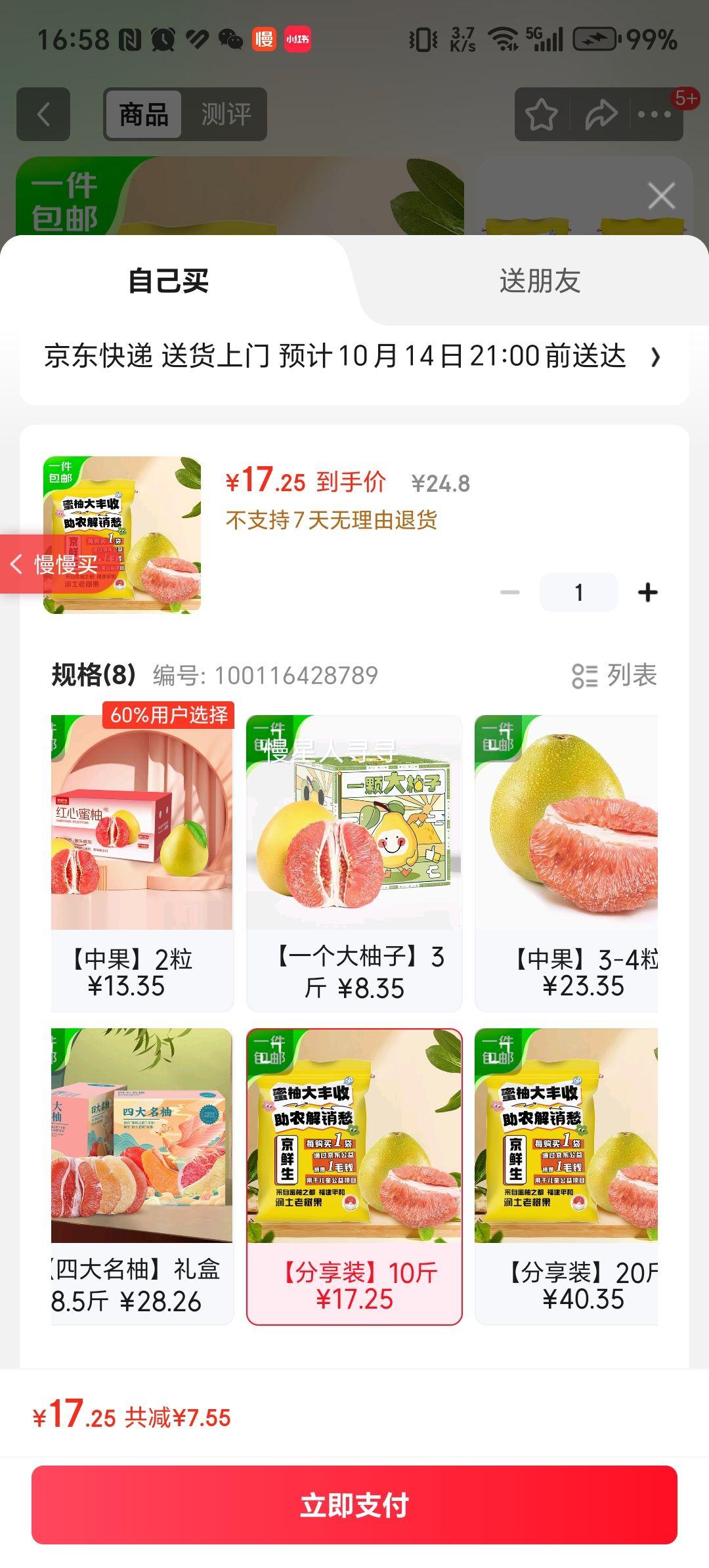The image size is (709, 1568).
Task: Edit the quantity field showing 1
Action: point(578,592)
